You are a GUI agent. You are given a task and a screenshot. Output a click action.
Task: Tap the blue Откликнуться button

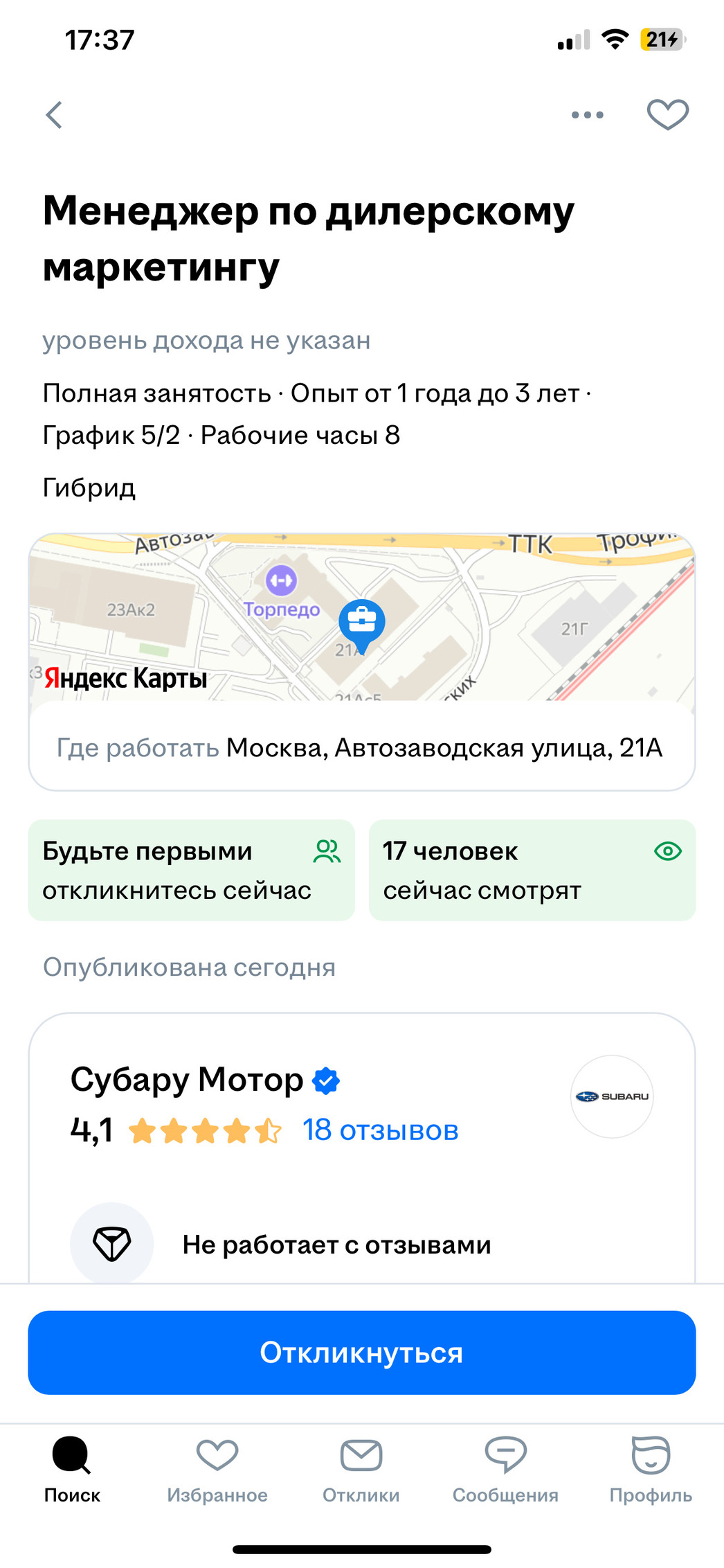click(361, 1352)
